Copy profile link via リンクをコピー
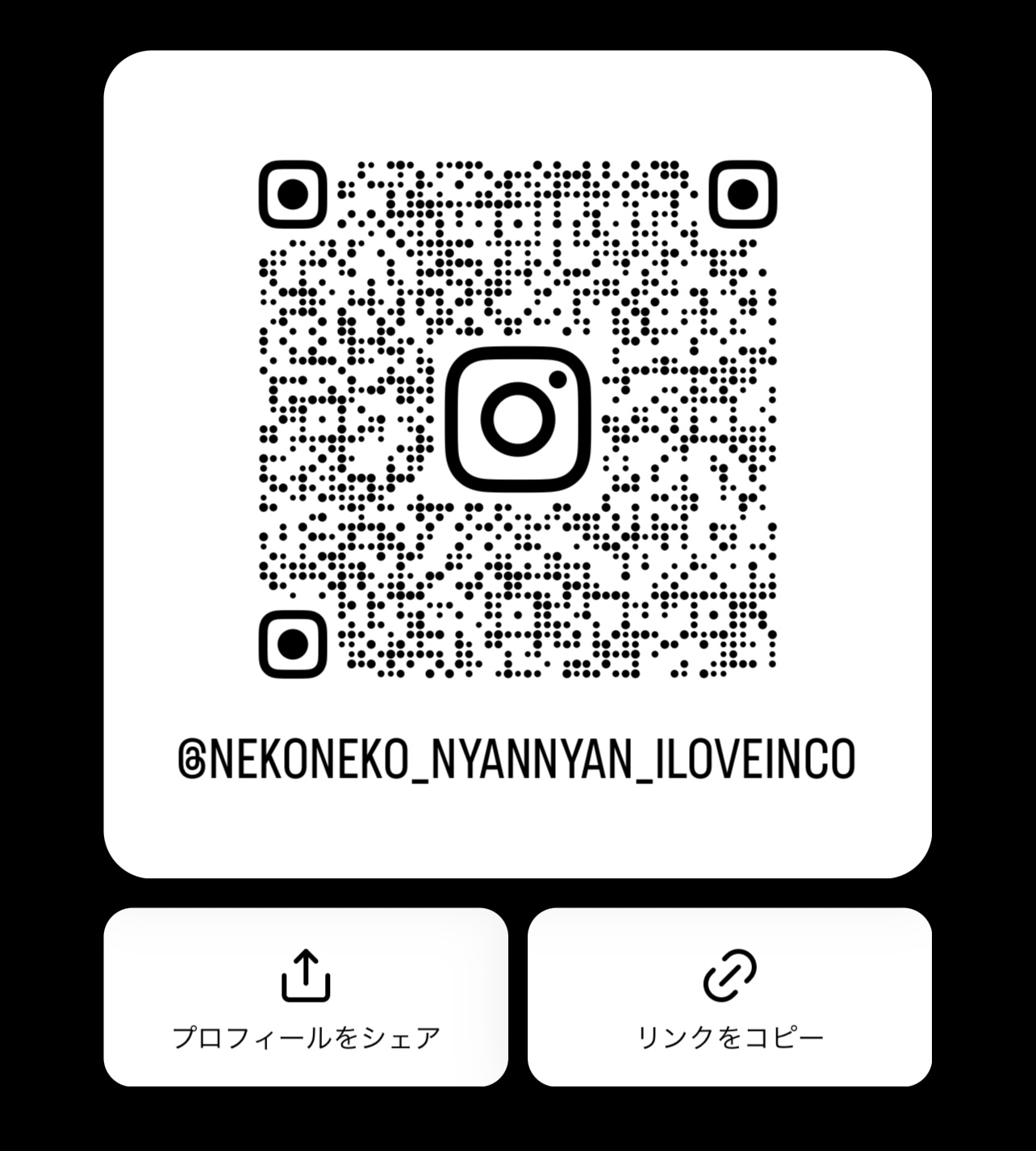The image size is (1036, 1151). [729, 997]
